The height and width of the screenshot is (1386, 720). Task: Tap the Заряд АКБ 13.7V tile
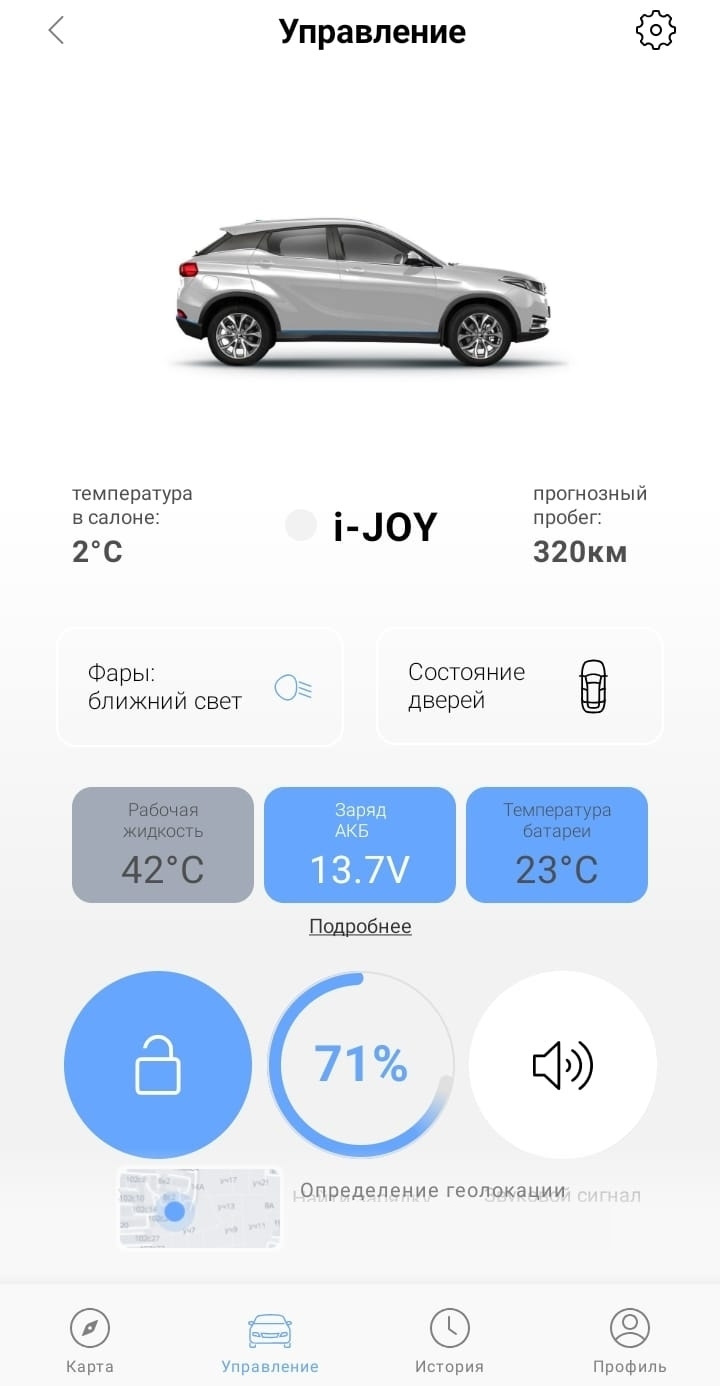tap(360, 844)
